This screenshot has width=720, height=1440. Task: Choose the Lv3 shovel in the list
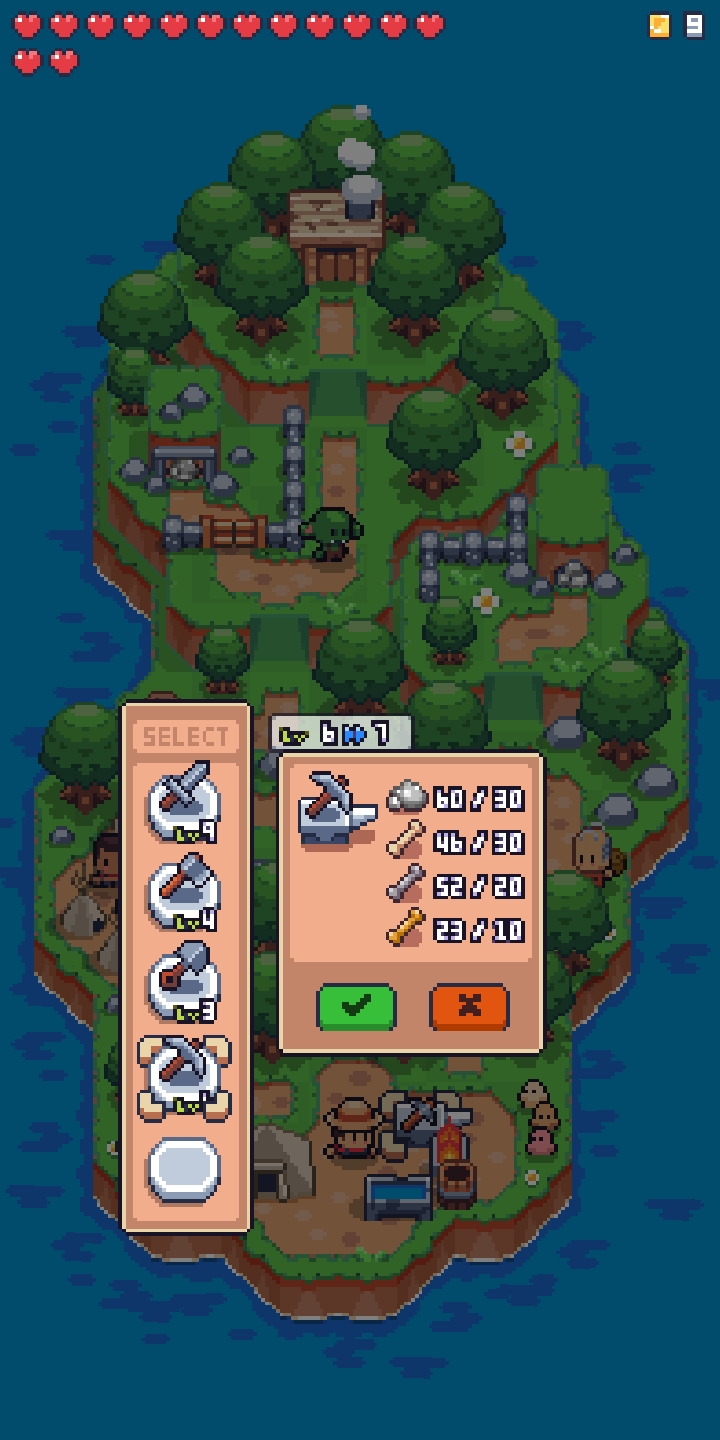pyautogui.click(x=184, y=981)
